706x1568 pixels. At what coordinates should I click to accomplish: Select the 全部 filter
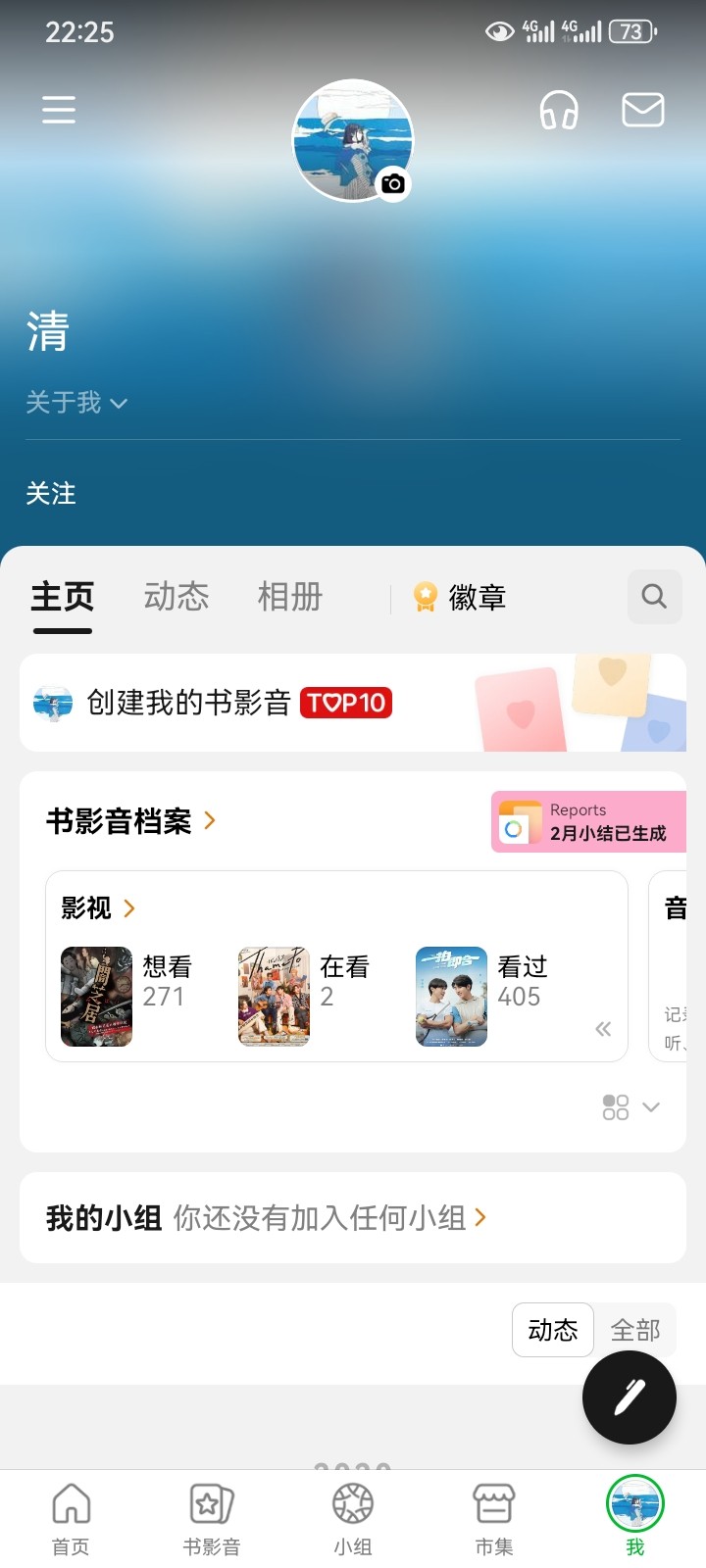point(634,1330)
